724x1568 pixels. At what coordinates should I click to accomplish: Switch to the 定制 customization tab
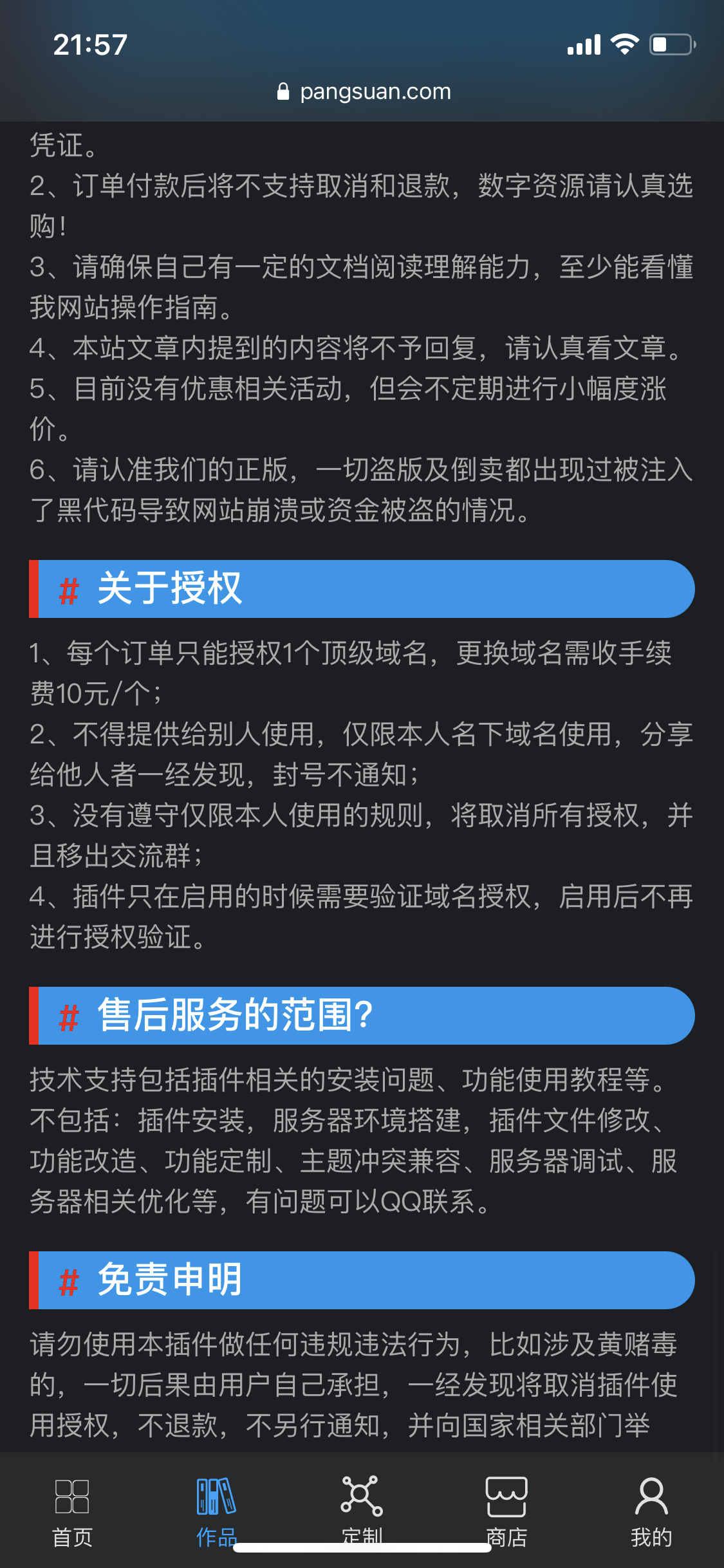tap(362, 1506)
